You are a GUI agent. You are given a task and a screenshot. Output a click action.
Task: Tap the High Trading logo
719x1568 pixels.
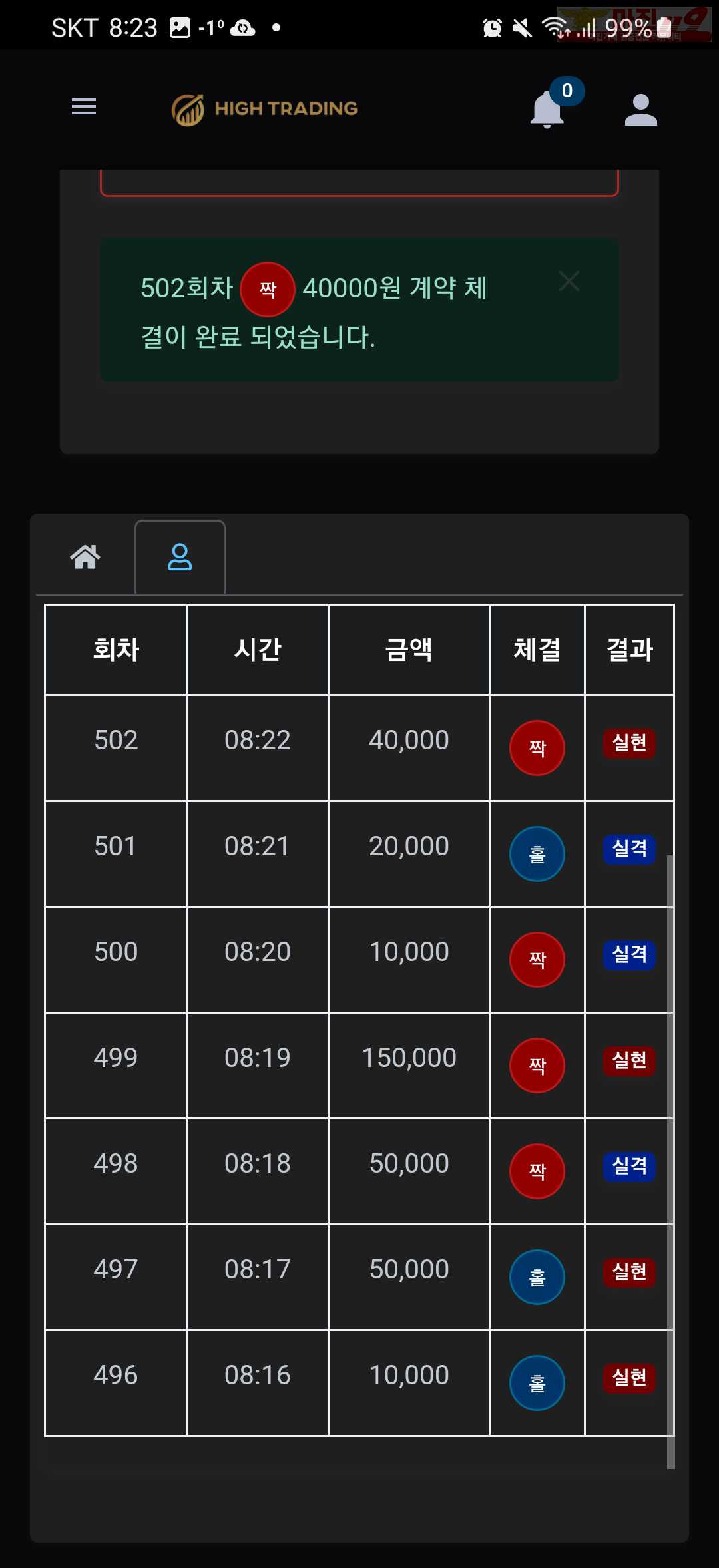[x=265, y=109]
